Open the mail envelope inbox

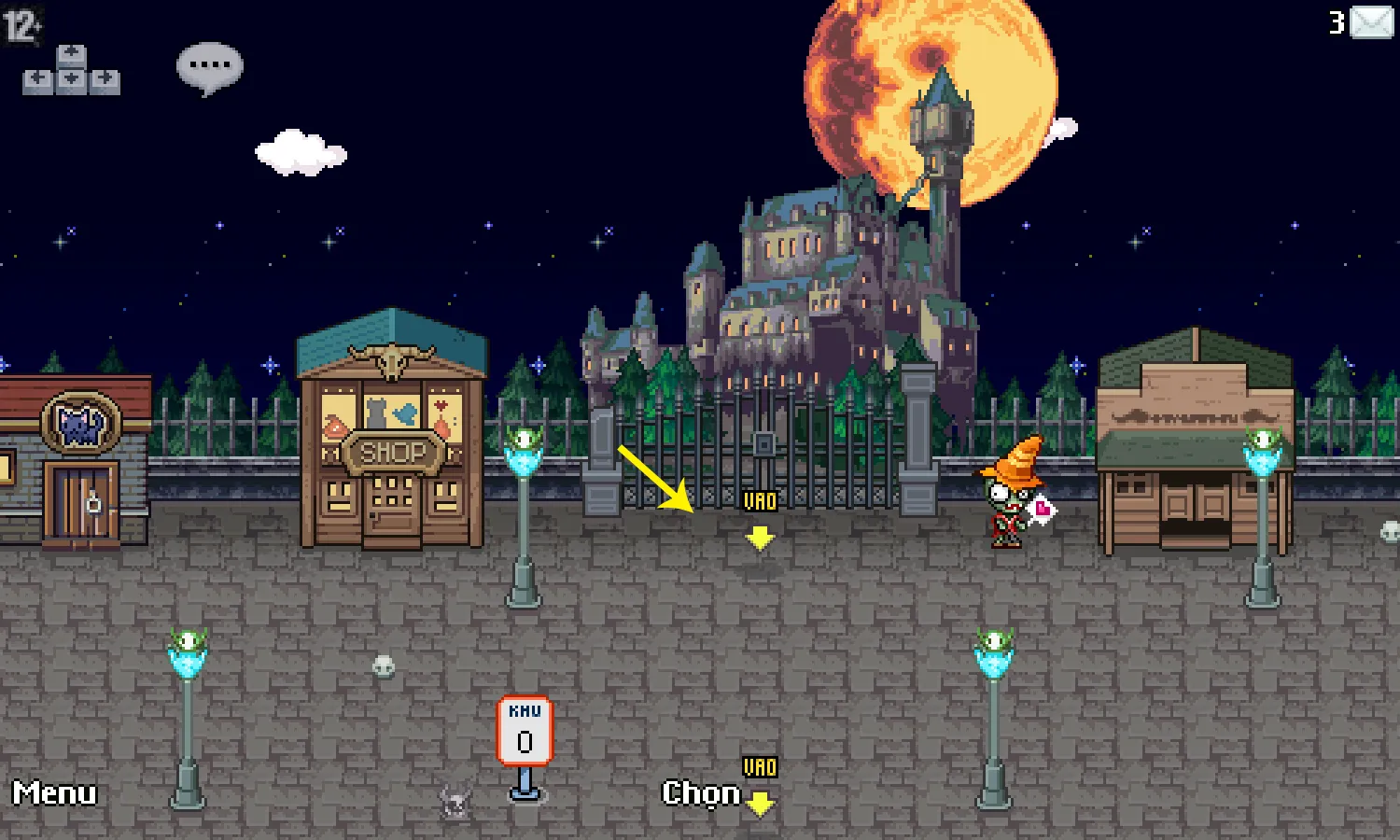click(x=1371, y=22)
